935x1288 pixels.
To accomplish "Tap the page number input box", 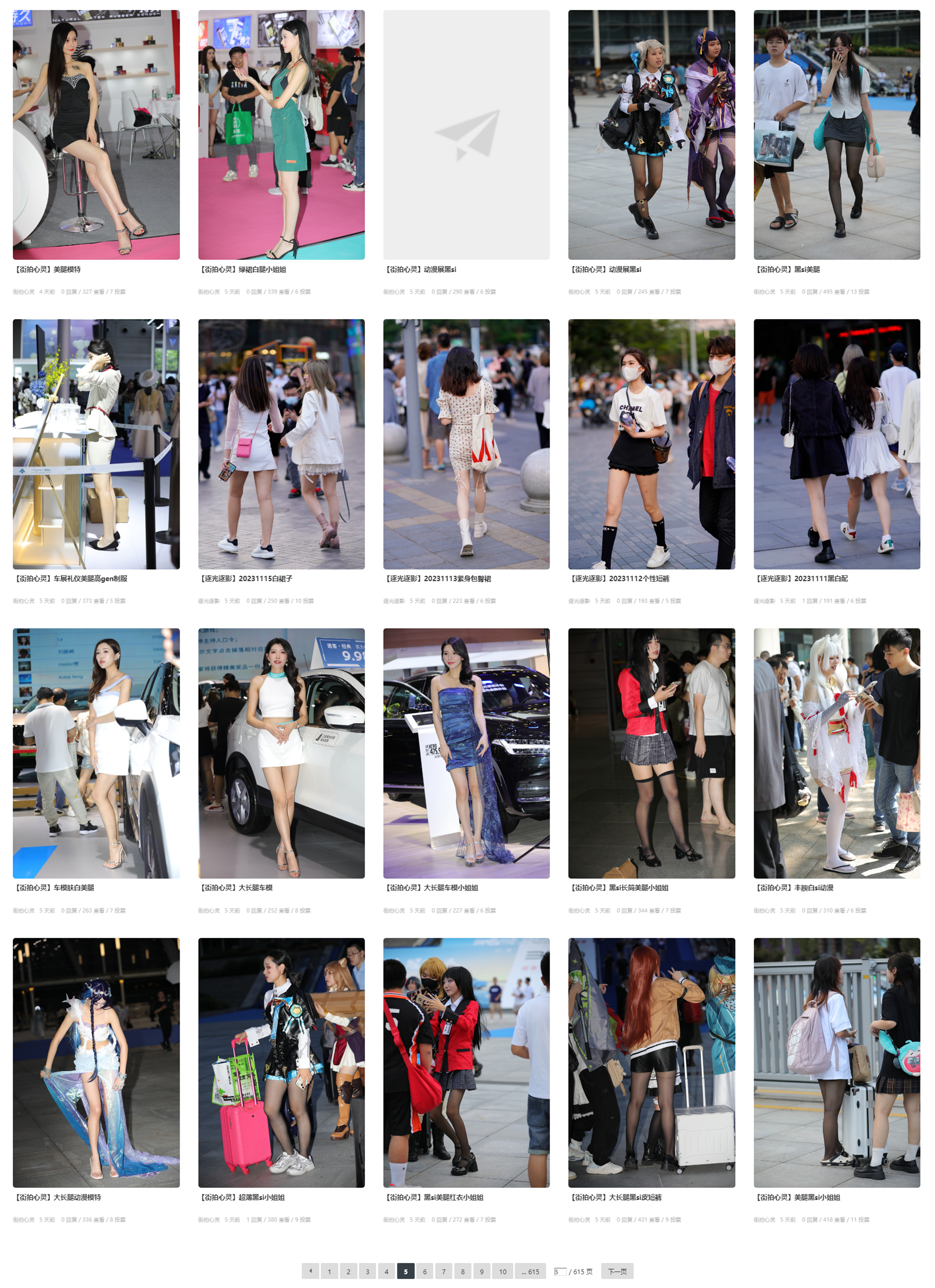I will pyautogui.click(x=559, y=1271).
